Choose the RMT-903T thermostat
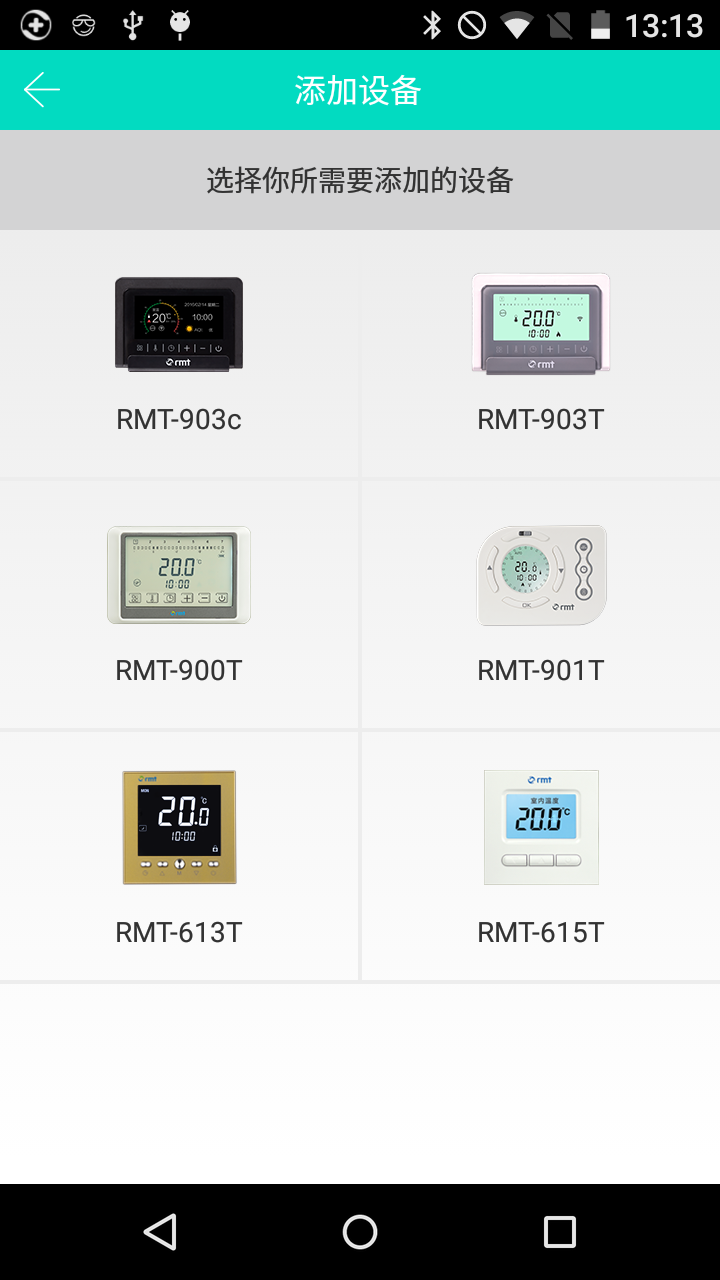This screenshot has height=1280, width=720. (540, 355)
